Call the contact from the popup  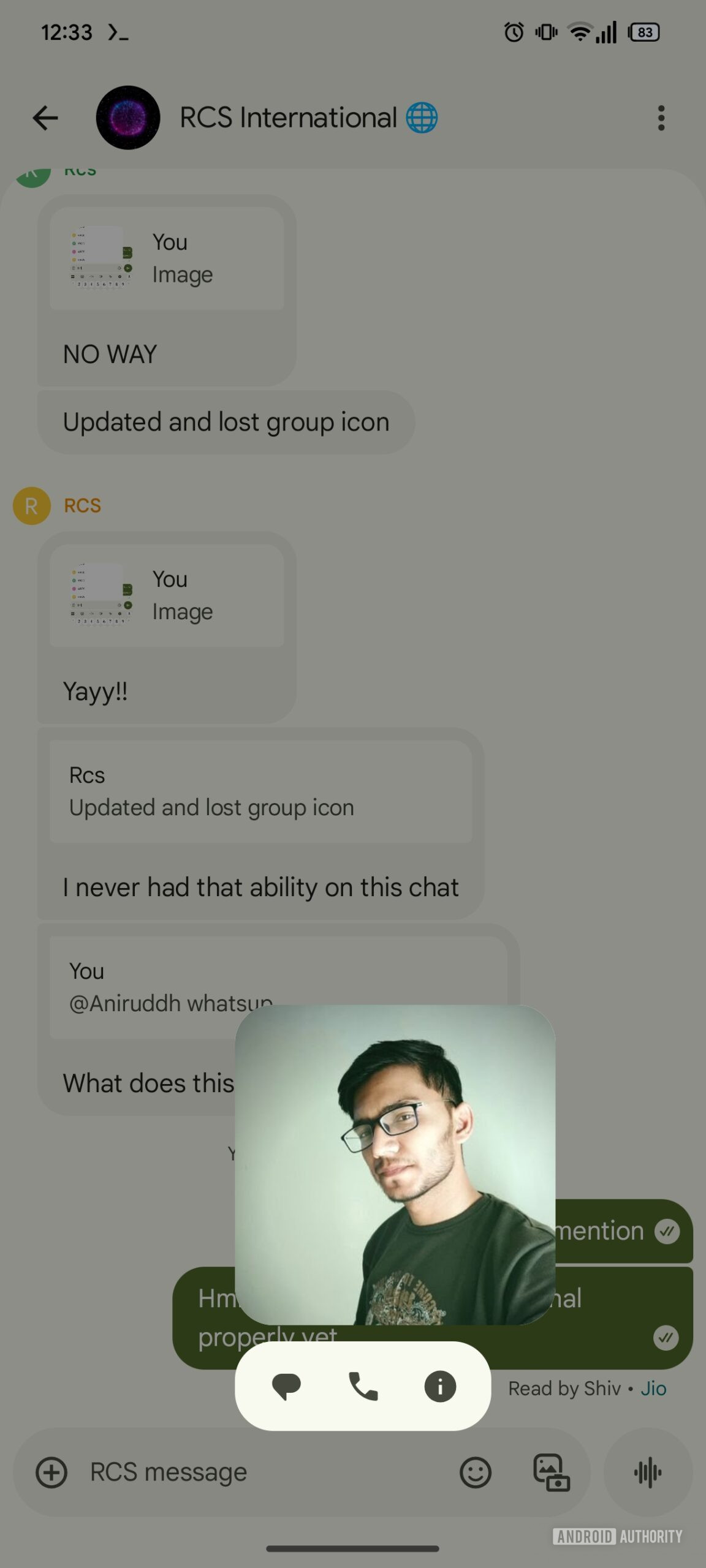coord(363,1386)
